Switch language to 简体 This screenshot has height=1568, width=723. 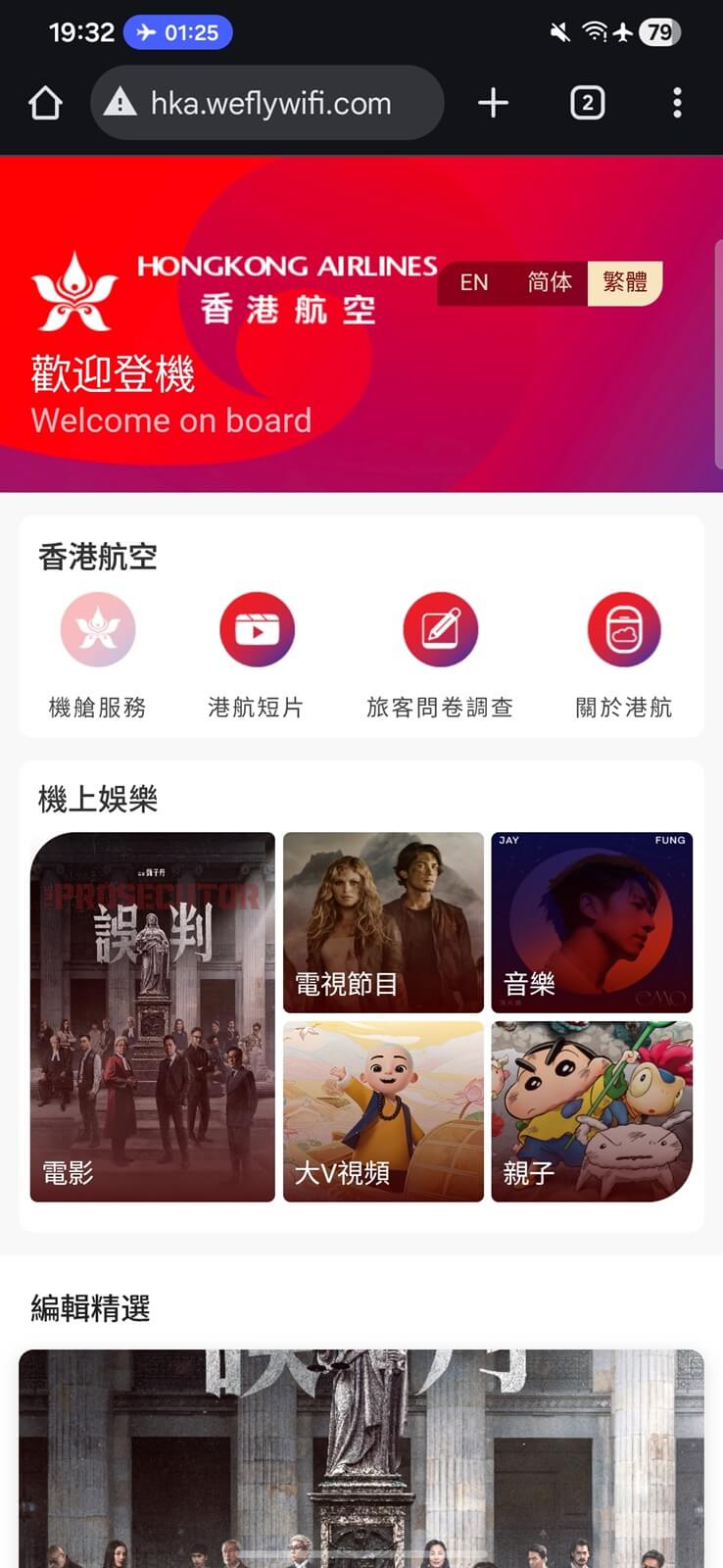tap(549, 283)
